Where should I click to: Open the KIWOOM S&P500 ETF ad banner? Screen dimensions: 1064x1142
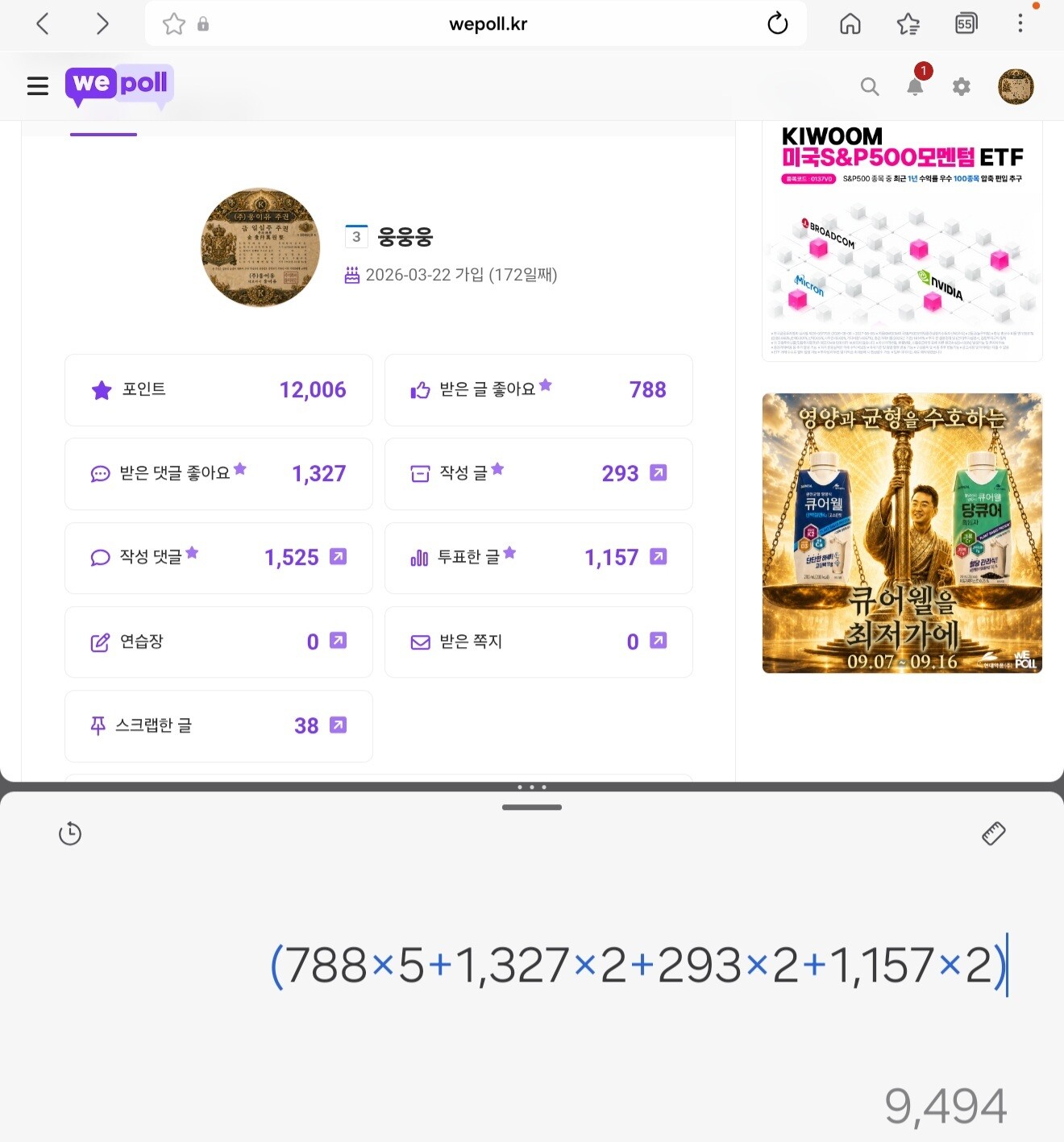pyautogui.click(x=902, y=241)
